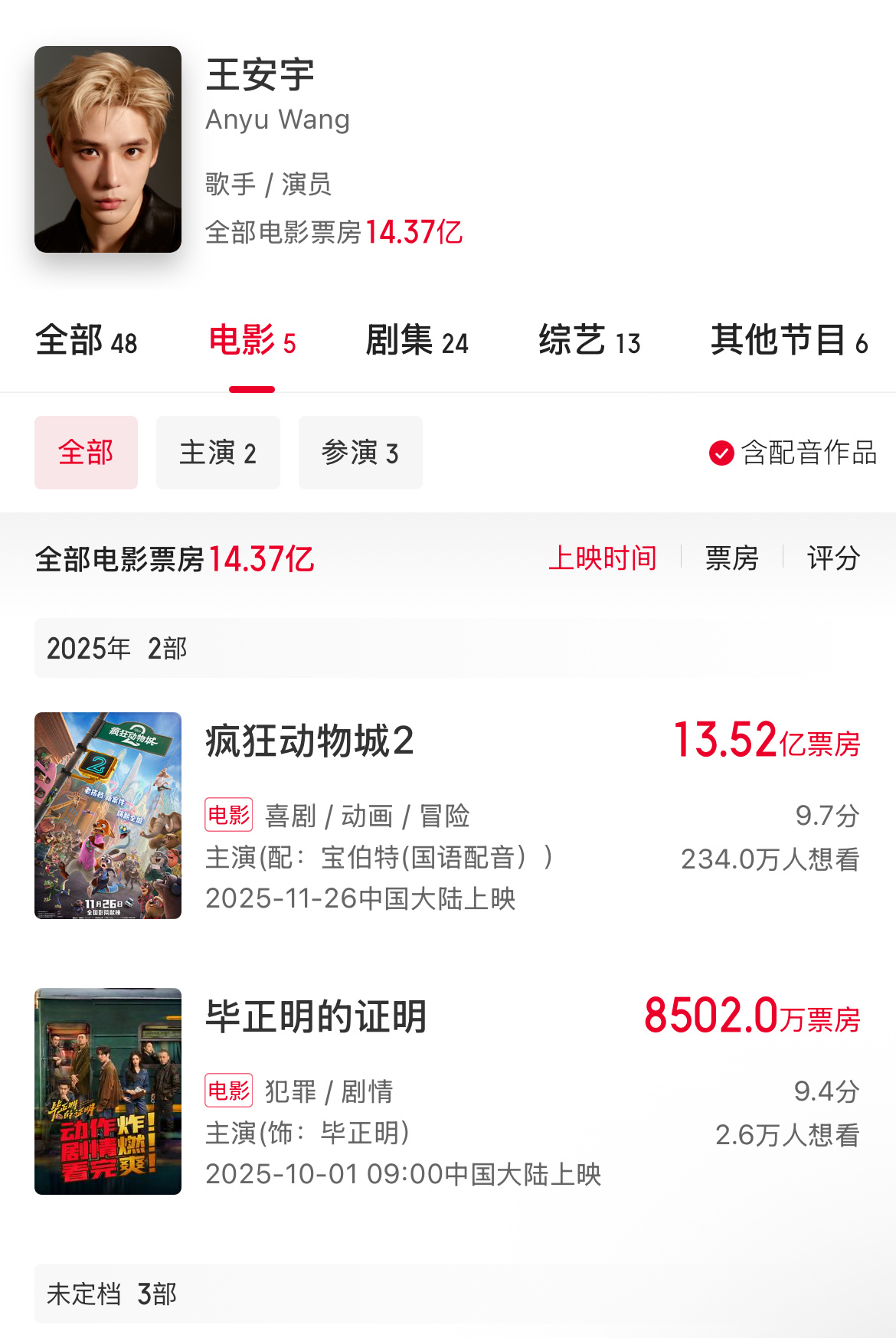Select the 全部 48 tab

point(87,342)
